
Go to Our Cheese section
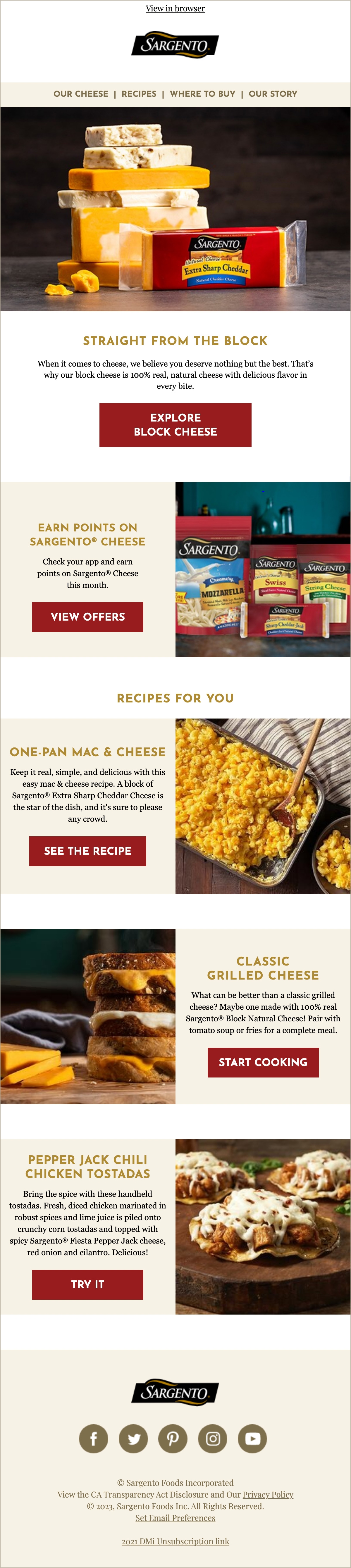pos(81,94)
